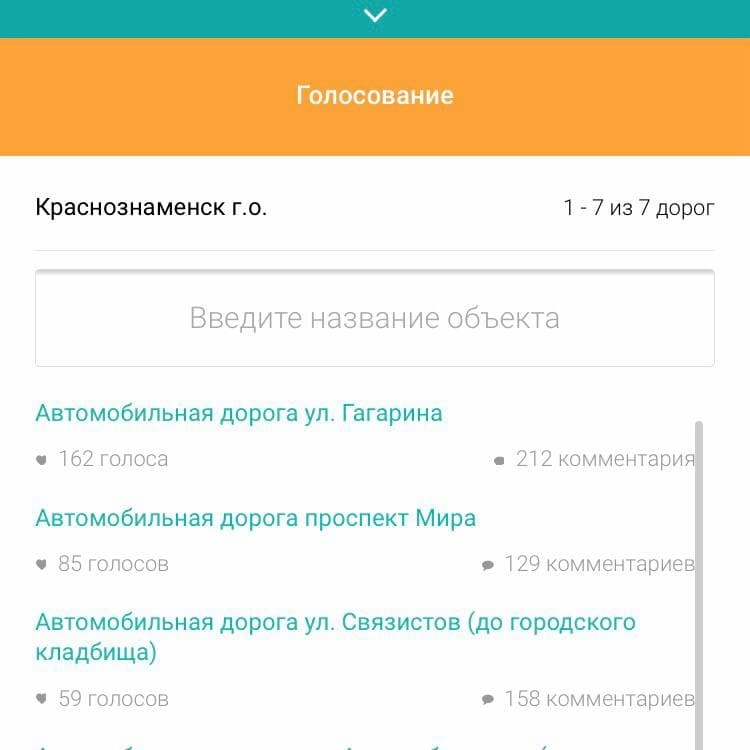Tap the Введите название объекта search field
Screen dimensions: 750x750
tap(375, 318)
